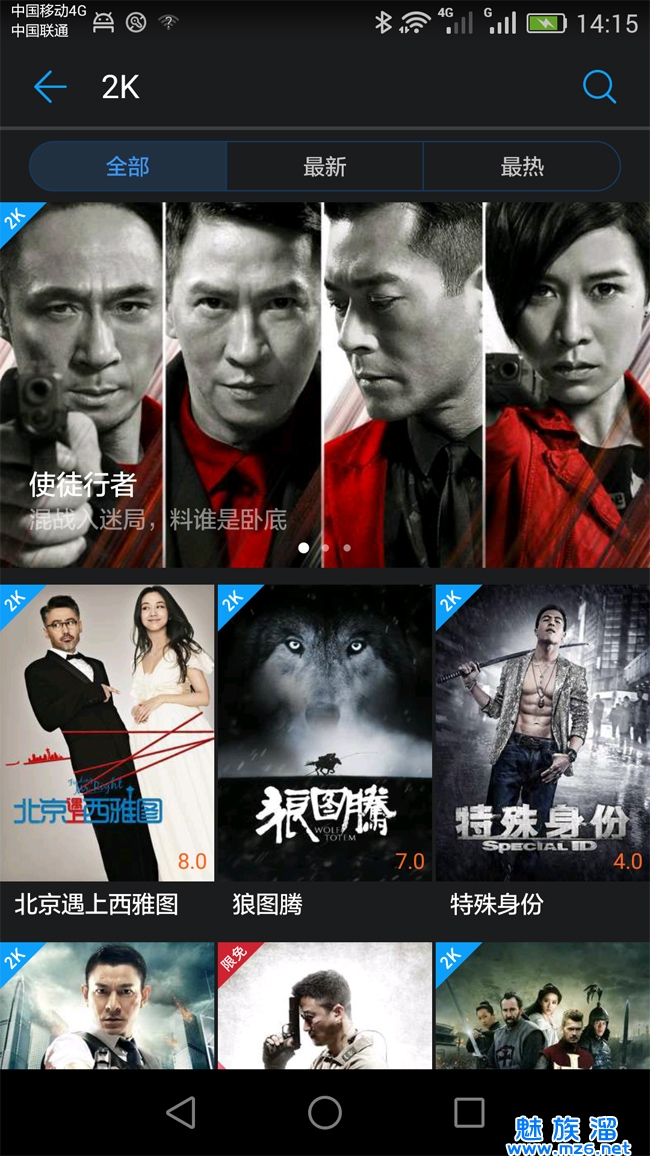Switch to the 全部 tab

[x=128, y=166]
